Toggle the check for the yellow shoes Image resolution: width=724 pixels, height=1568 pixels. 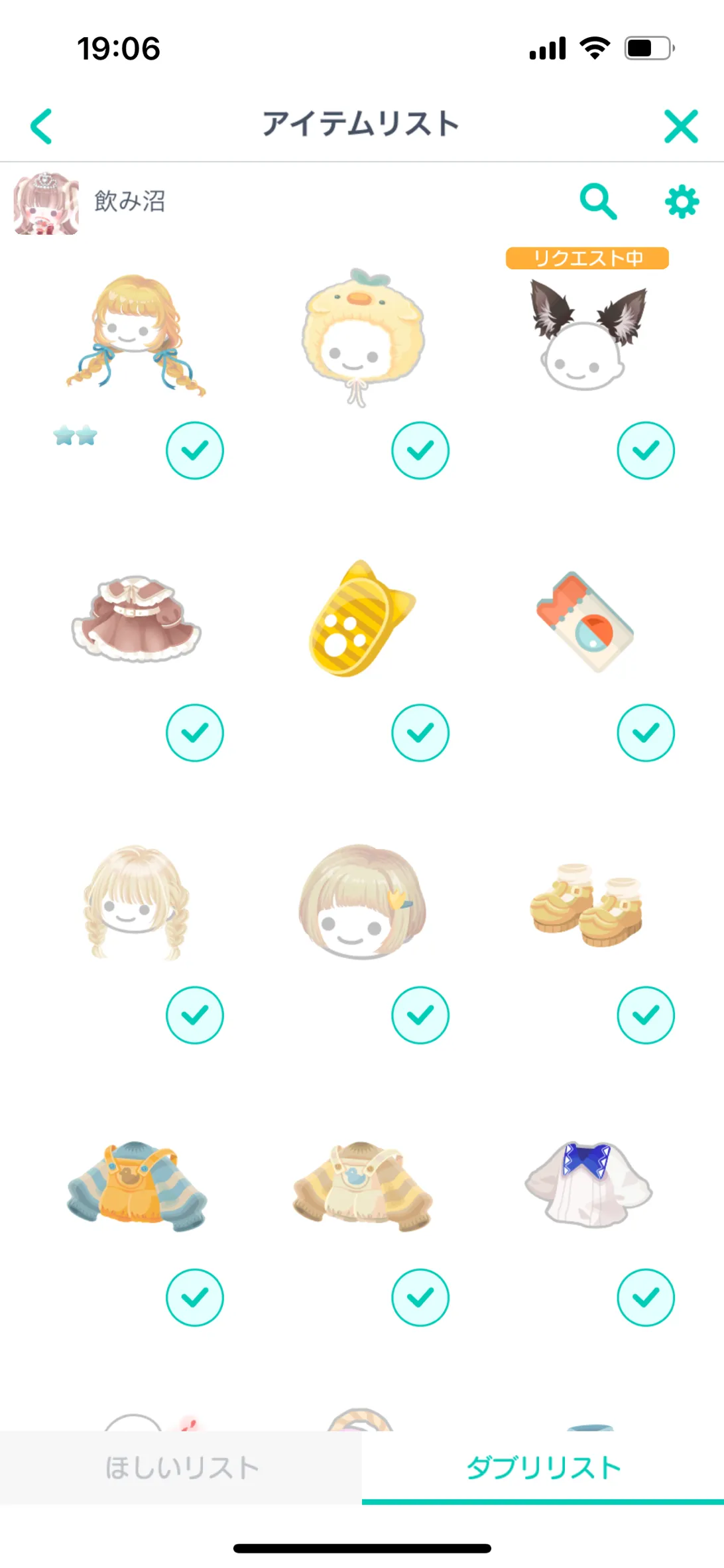click(x=646, y=1015)
